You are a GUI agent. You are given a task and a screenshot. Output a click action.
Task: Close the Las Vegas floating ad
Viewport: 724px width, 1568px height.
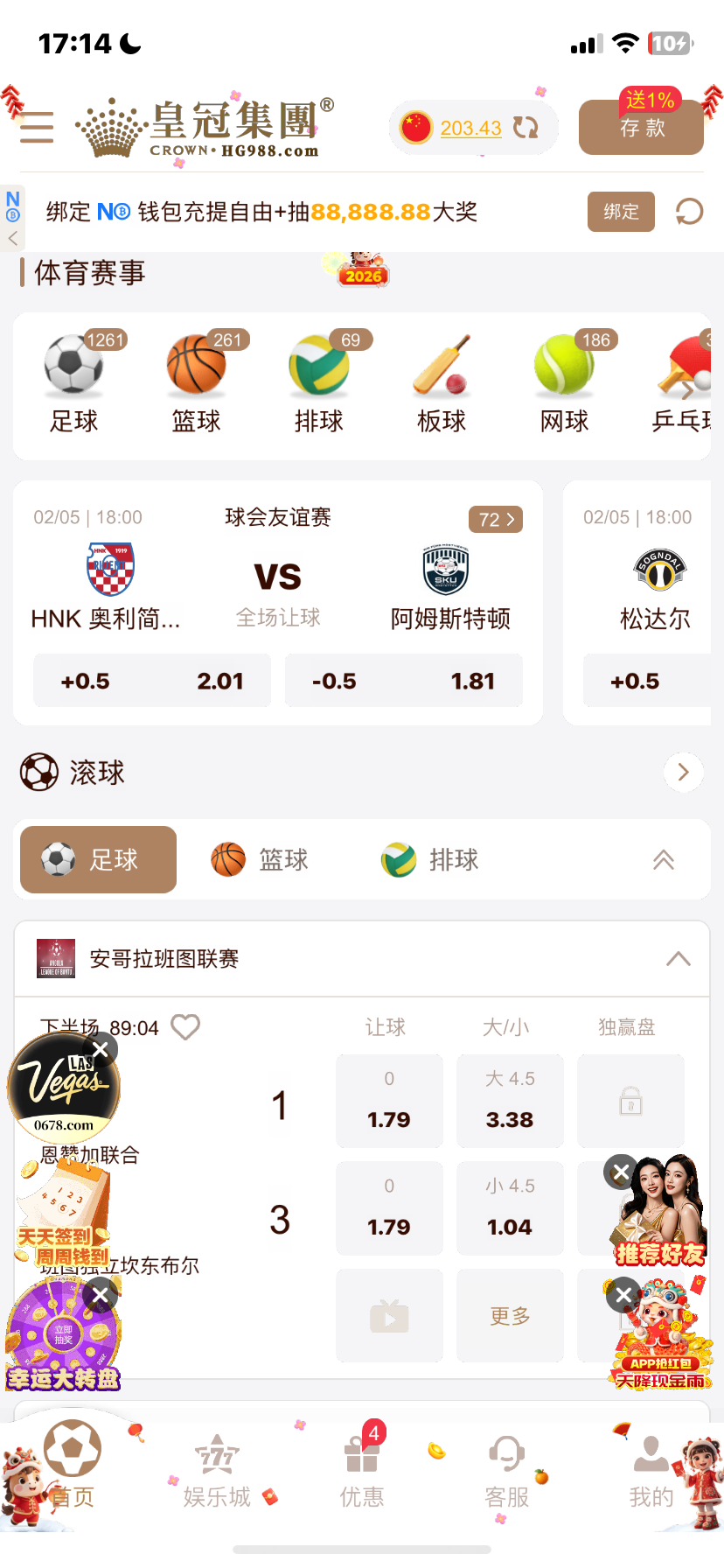click(x=101, y=1049)
